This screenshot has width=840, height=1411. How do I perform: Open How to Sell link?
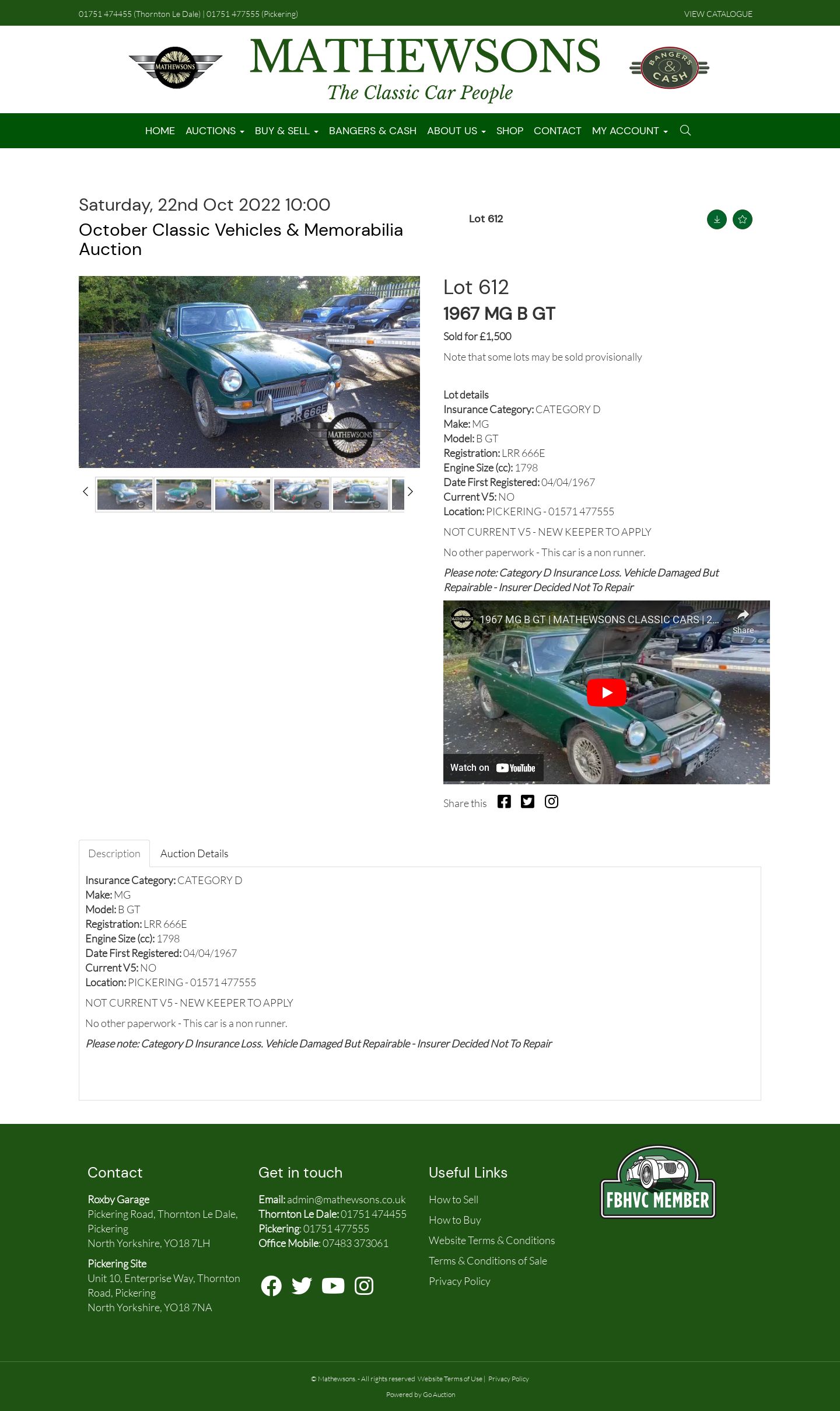[453, 1199]
